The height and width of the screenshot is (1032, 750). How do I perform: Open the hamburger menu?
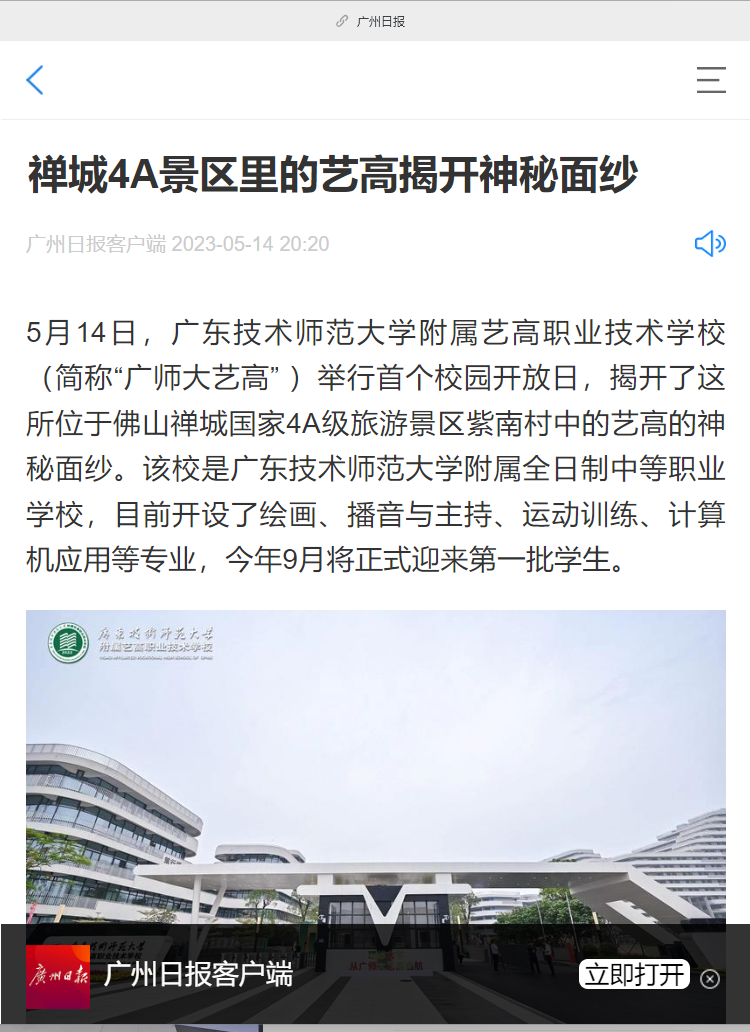711,80
